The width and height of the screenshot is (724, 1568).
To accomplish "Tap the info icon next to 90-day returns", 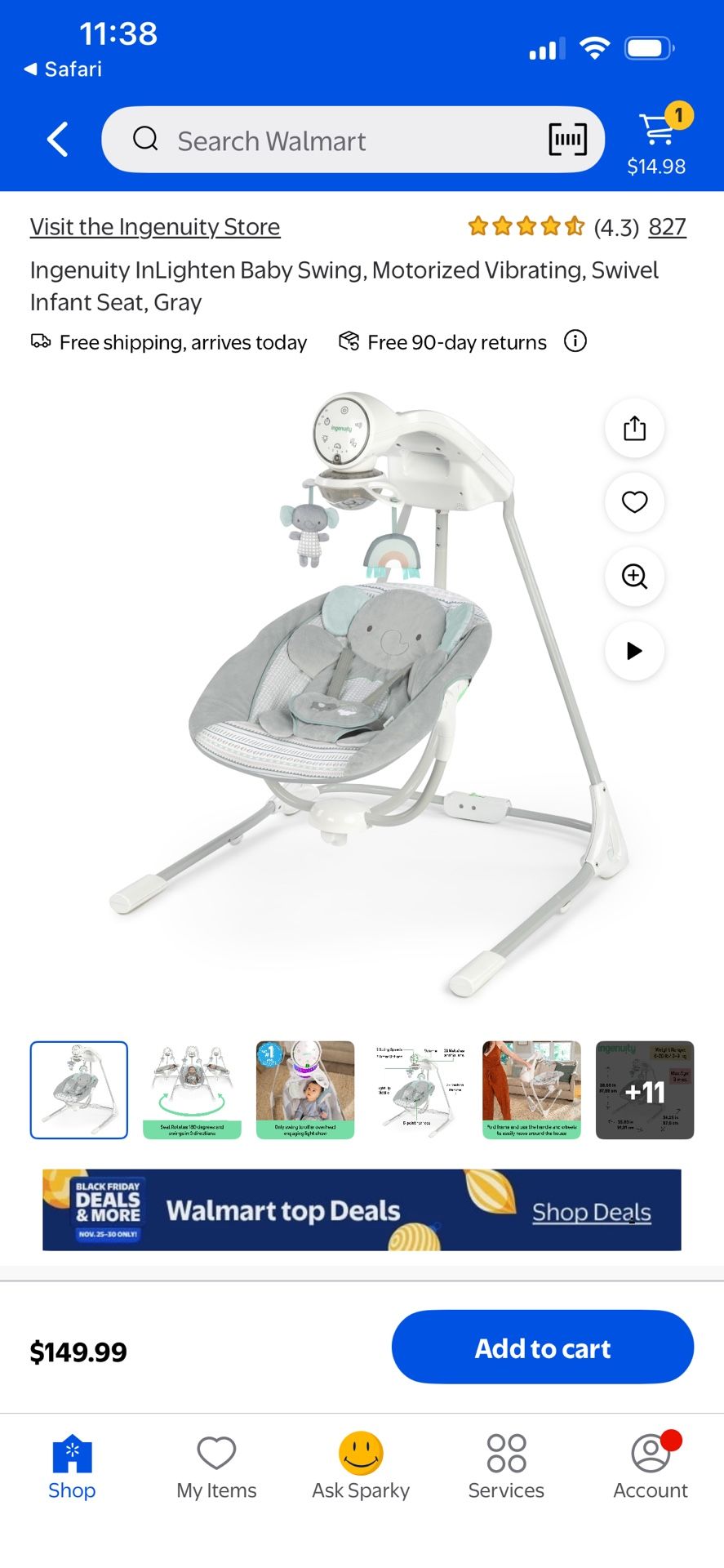I will coord(575,341).
